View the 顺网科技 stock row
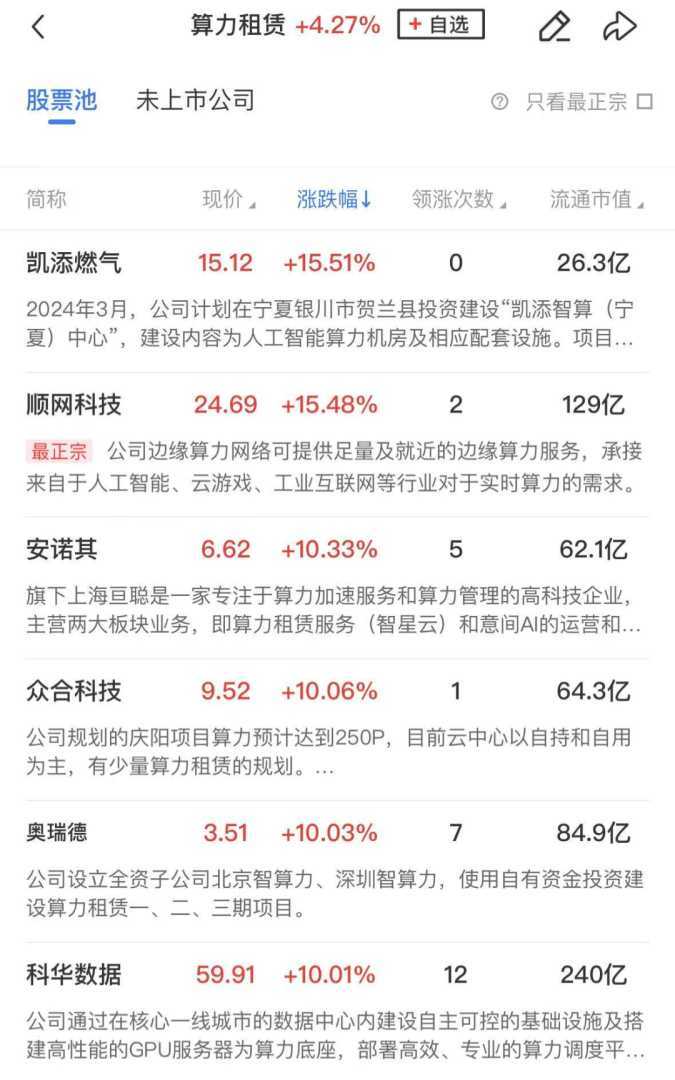This screenshot has height=1080, width=675. pos(74,405)
